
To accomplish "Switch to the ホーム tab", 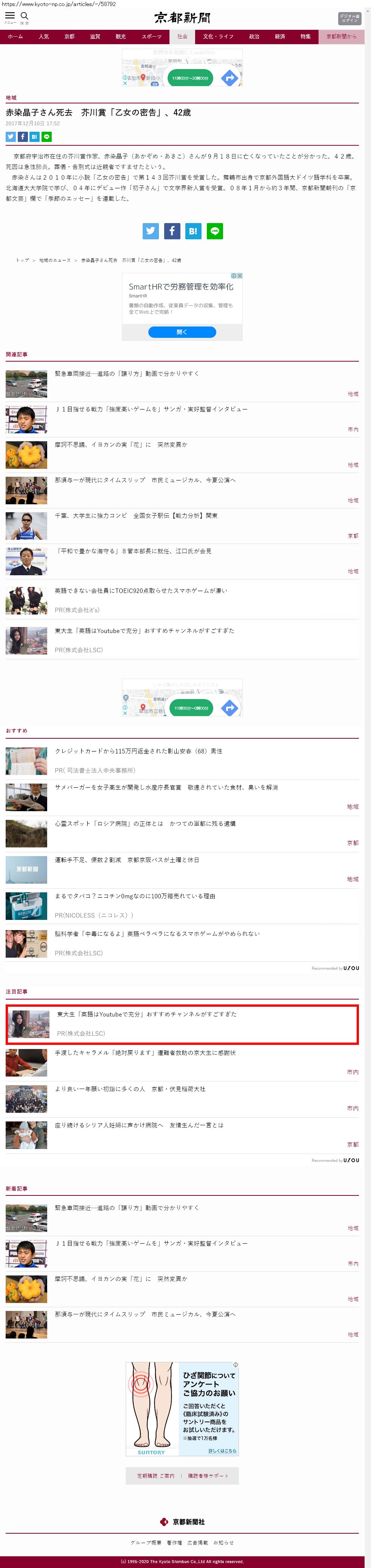I will [x=15, y=37].
